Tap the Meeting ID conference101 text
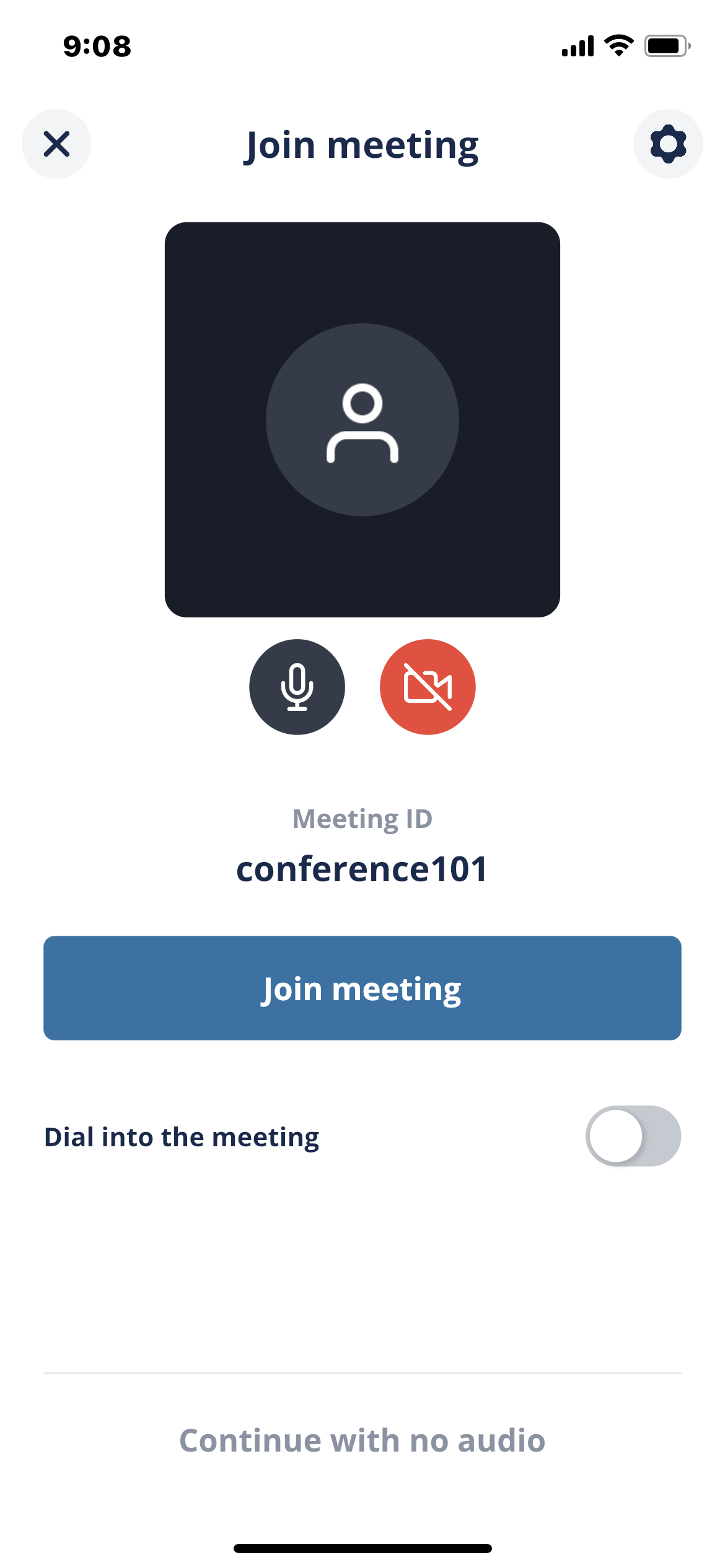The height and width of the screenshot is (1568, 725). click(362, 868)
